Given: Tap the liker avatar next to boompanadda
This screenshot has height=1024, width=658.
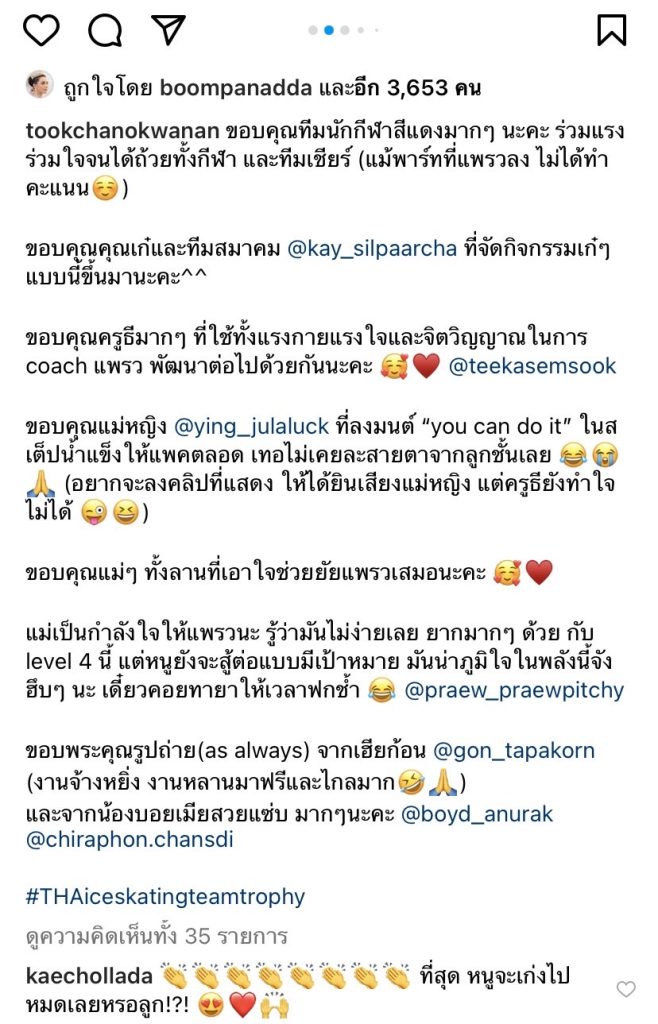Looking at the screenshot, I should click(40, 88).
